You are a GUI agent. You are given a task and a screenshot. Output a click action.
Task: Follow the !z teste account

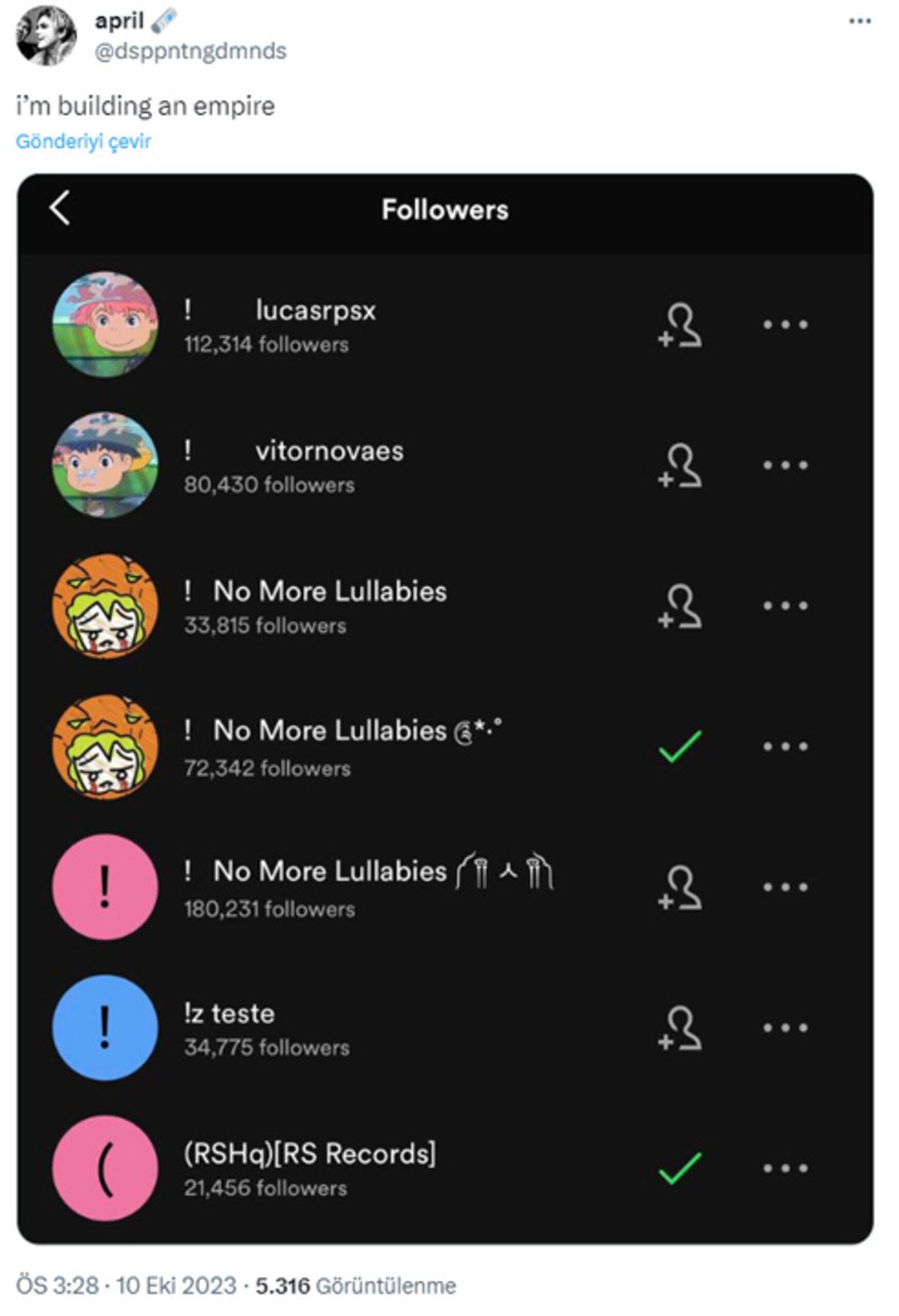(x=680, y=1029)
